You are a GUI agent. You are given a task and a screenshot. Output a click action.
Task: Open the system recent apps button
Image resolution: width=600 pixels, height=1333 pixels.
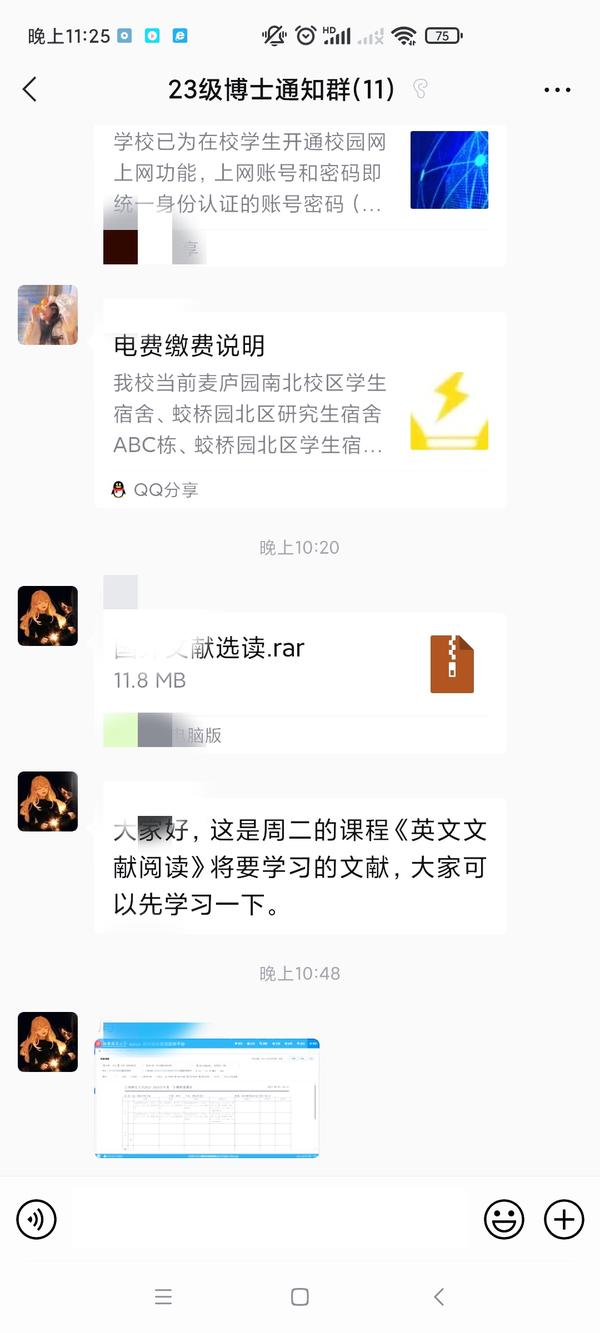click(164, 1297)
